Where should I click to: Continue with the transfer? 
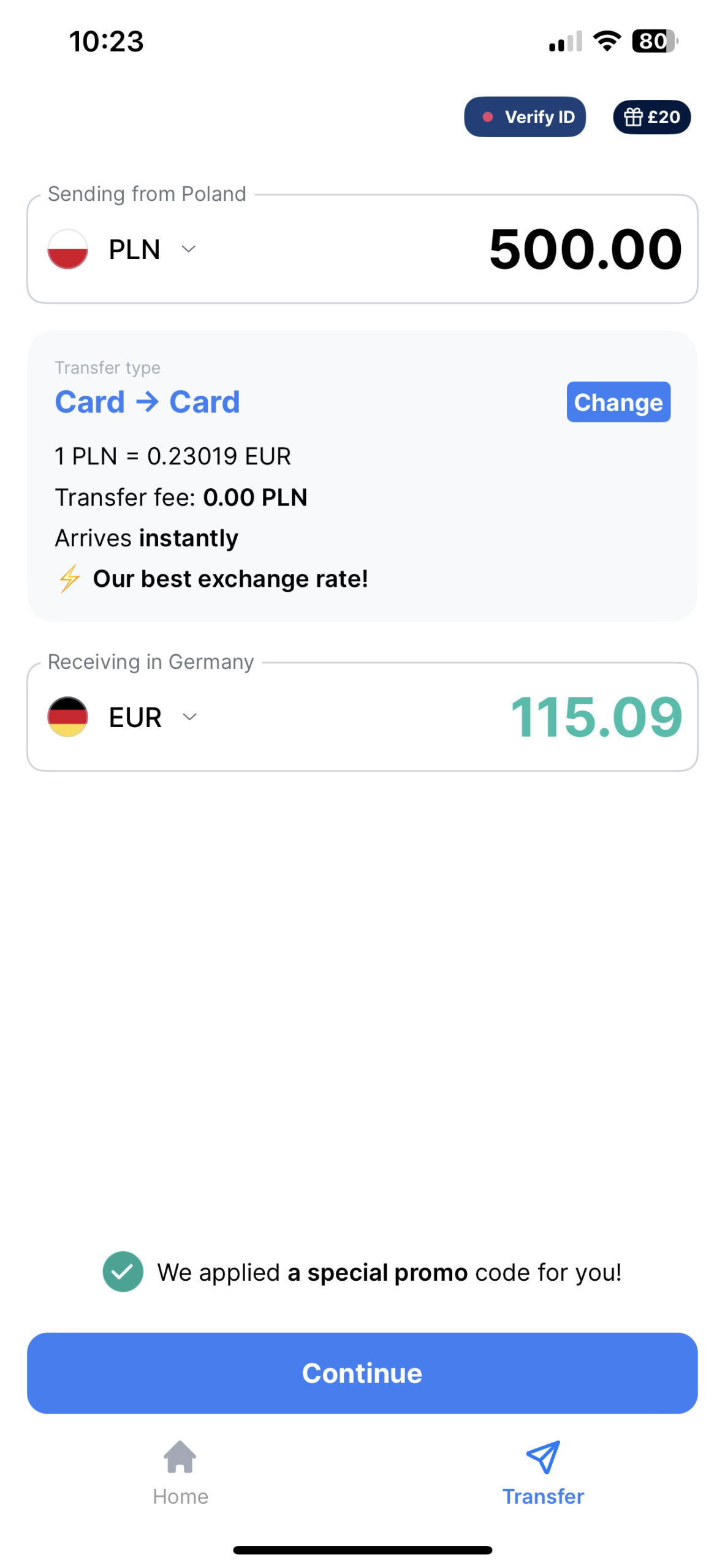[362, 1373]
